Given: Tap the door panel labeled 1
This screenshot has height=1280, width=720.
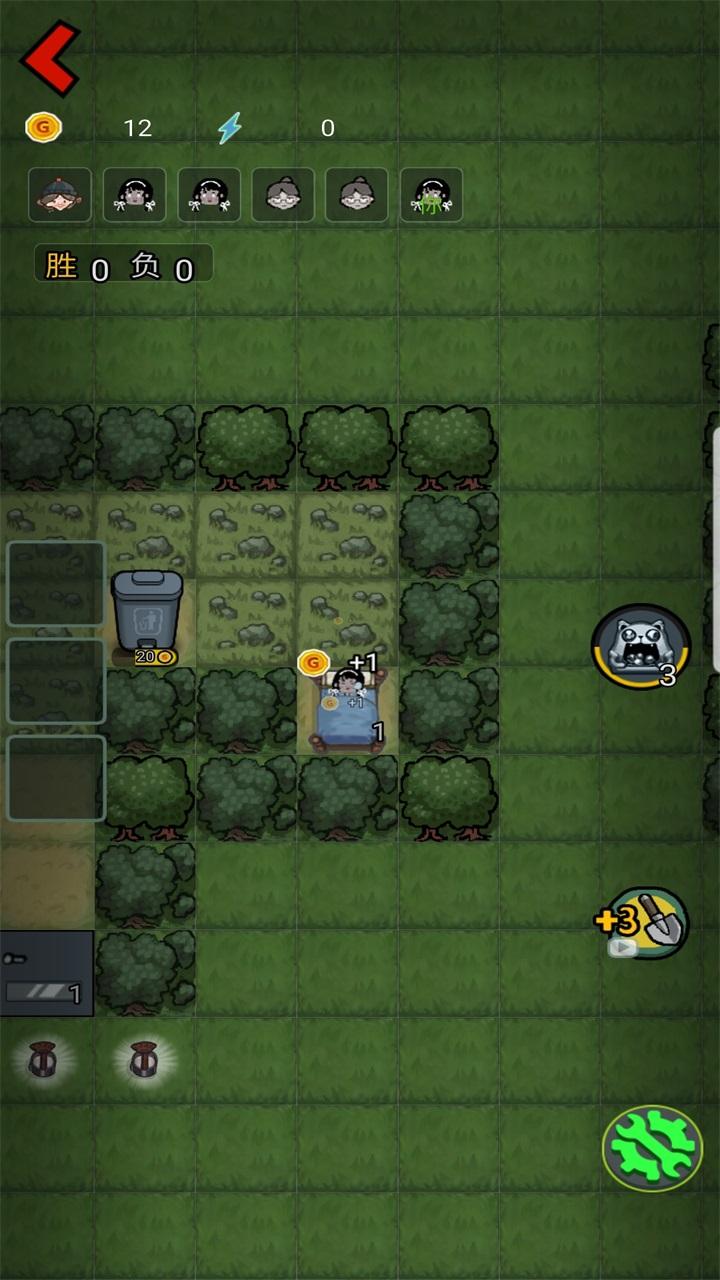Looking at the screenshot, I should coord(46,974).
